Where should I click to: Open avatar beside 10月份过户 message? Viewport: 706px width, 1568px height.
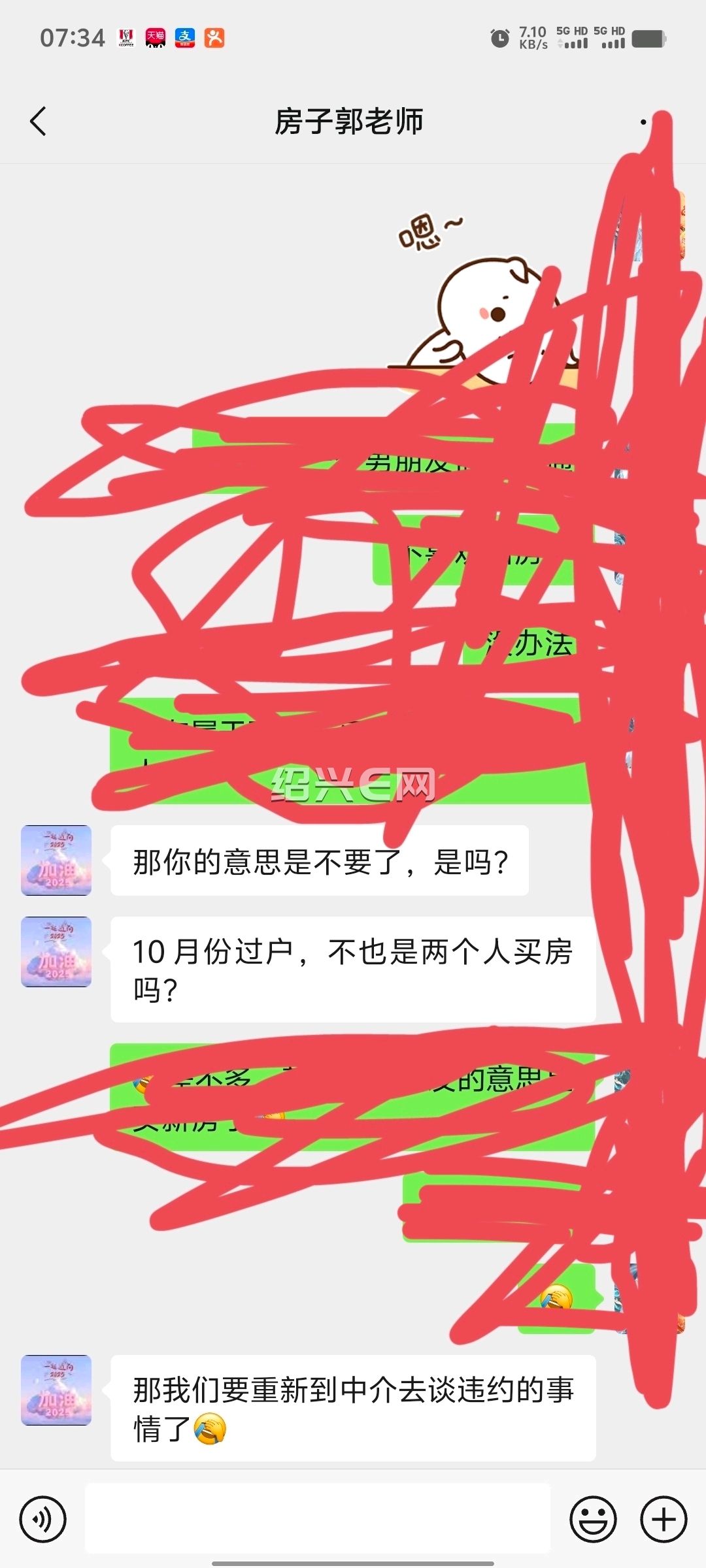point(56,952)
